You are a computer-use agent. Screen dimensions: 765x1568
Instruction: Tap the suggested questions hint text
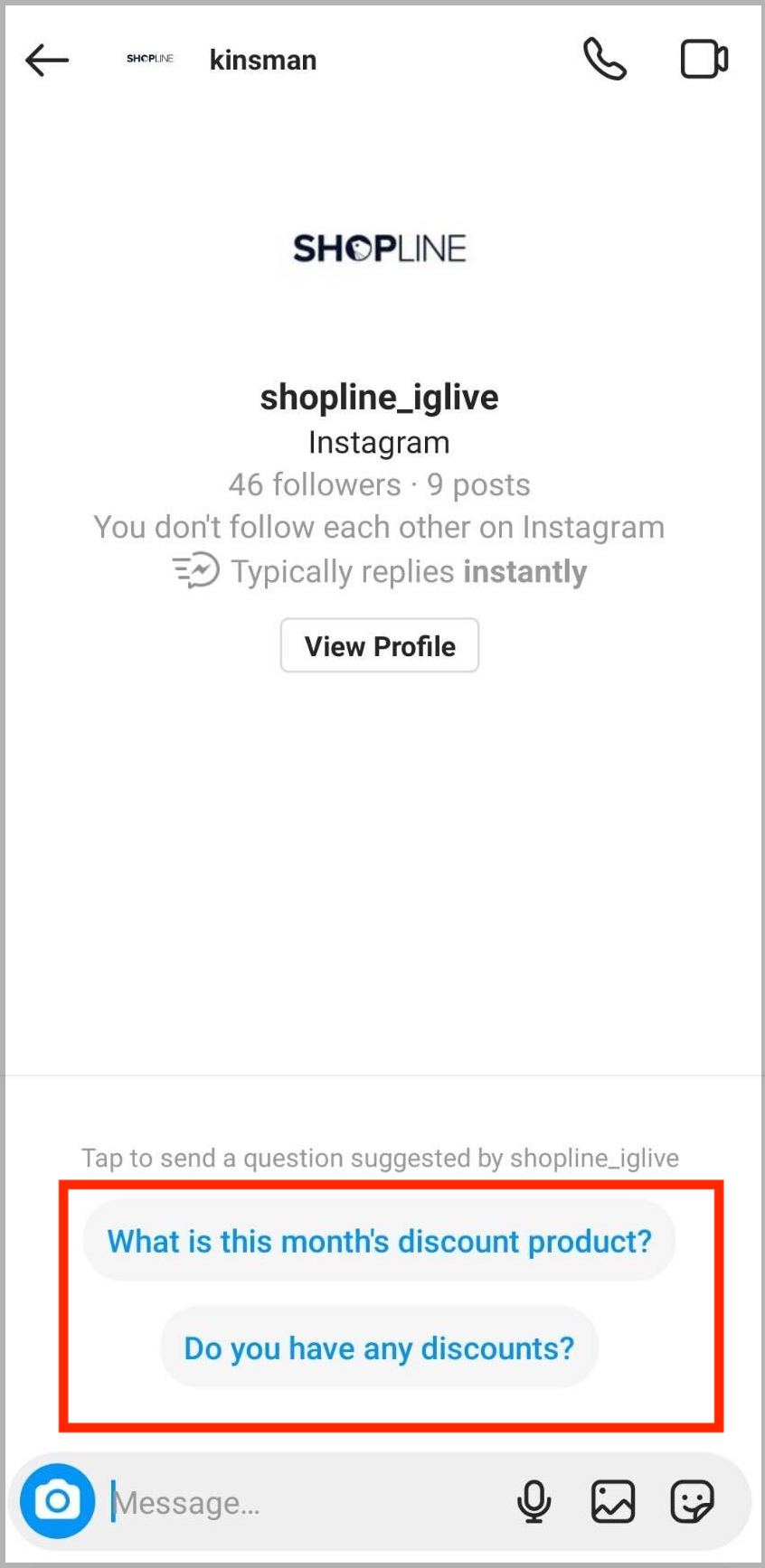[381, 1158]
